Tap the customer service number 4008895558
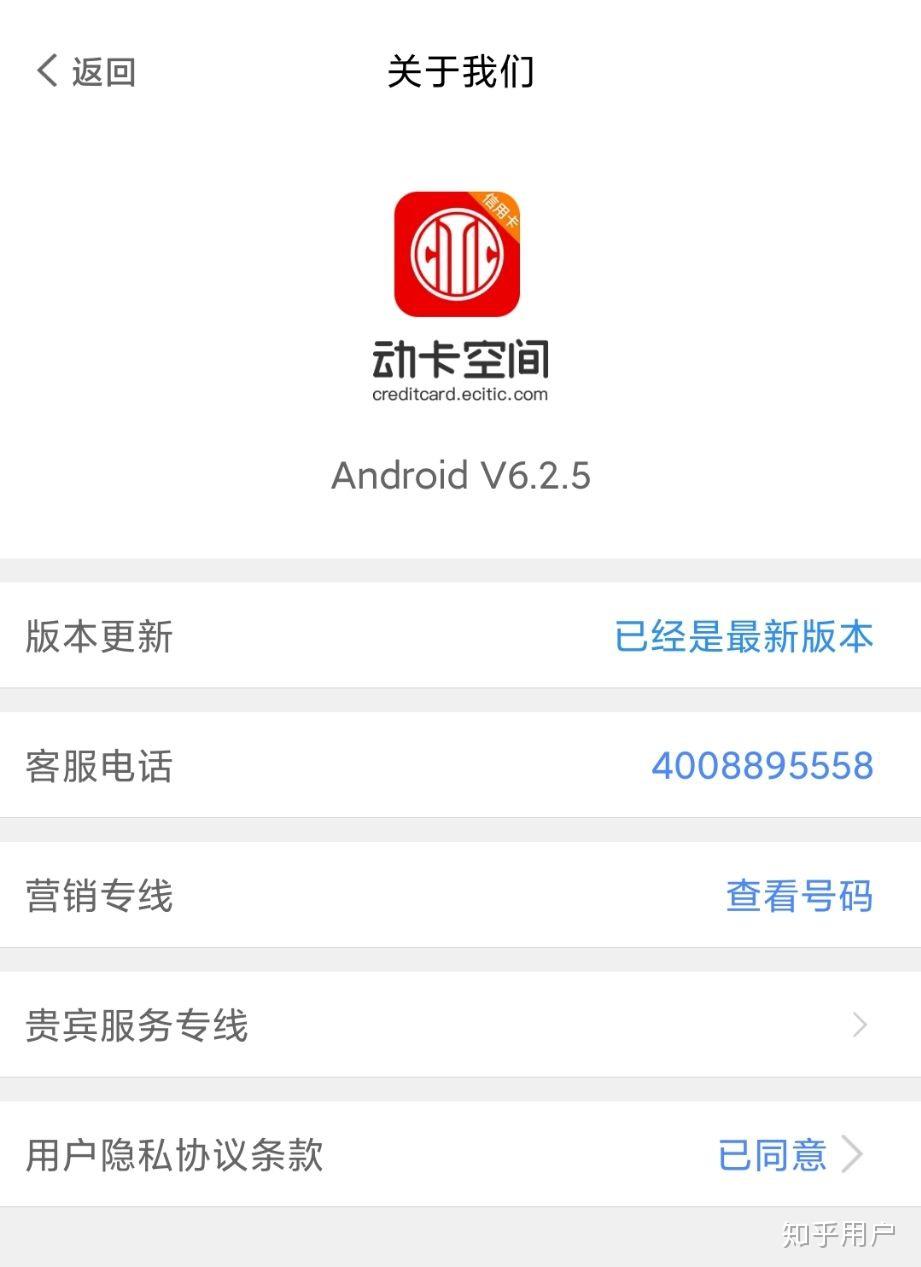The height and width of the screenshot is (1267, 921). tap(763, 766)
